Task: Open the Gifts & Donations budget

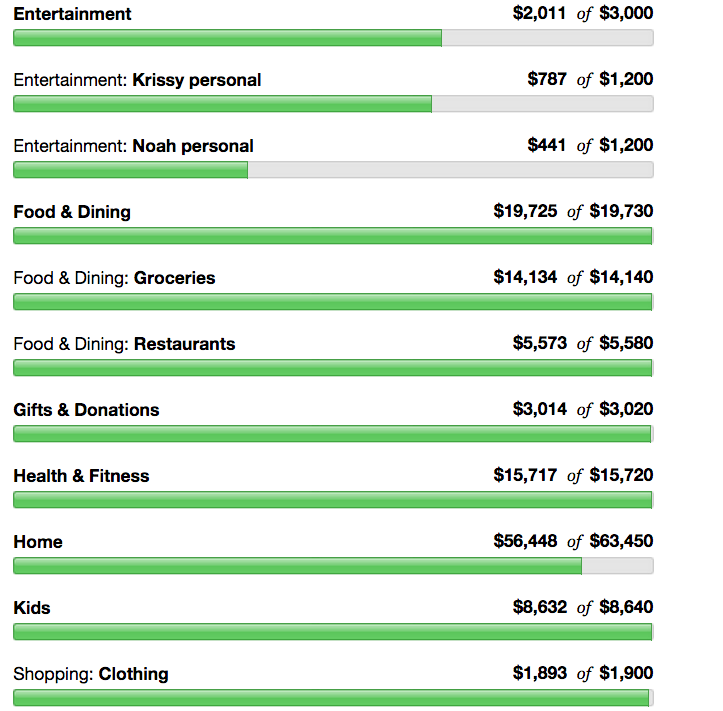Action: coord(86,410)
